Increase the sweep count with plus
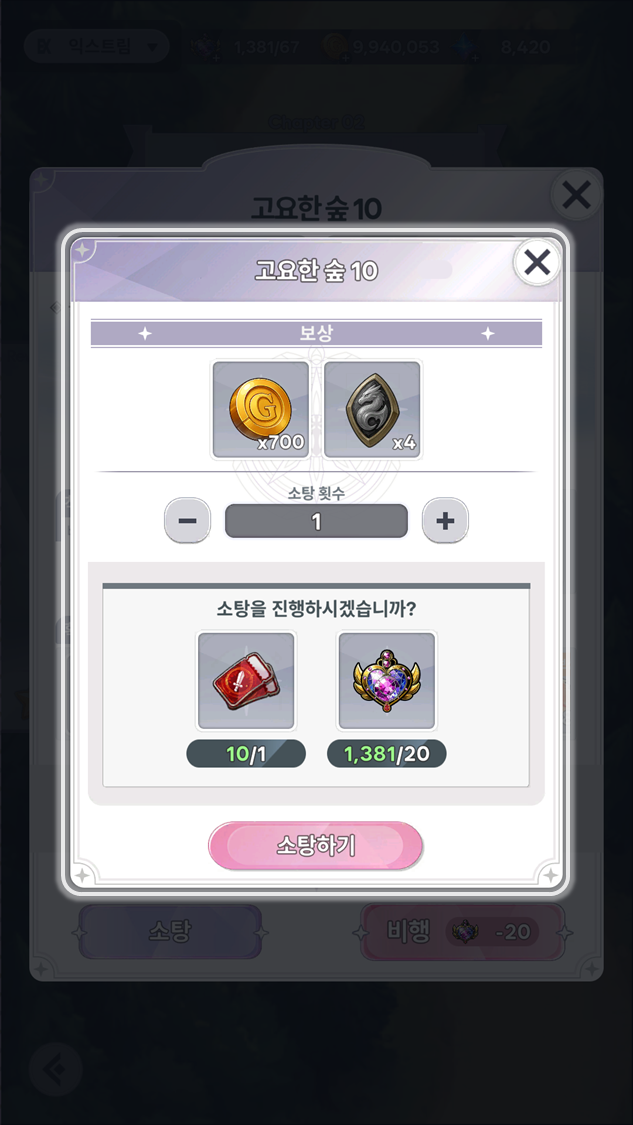The height and width of the screenshot is (1125, 633). click(445, 521)
